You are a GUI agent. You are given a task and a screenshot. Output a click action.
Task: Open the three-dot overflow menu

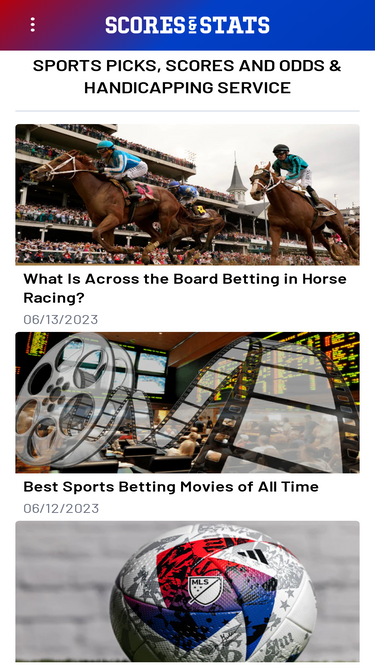[x=33, y=25]
